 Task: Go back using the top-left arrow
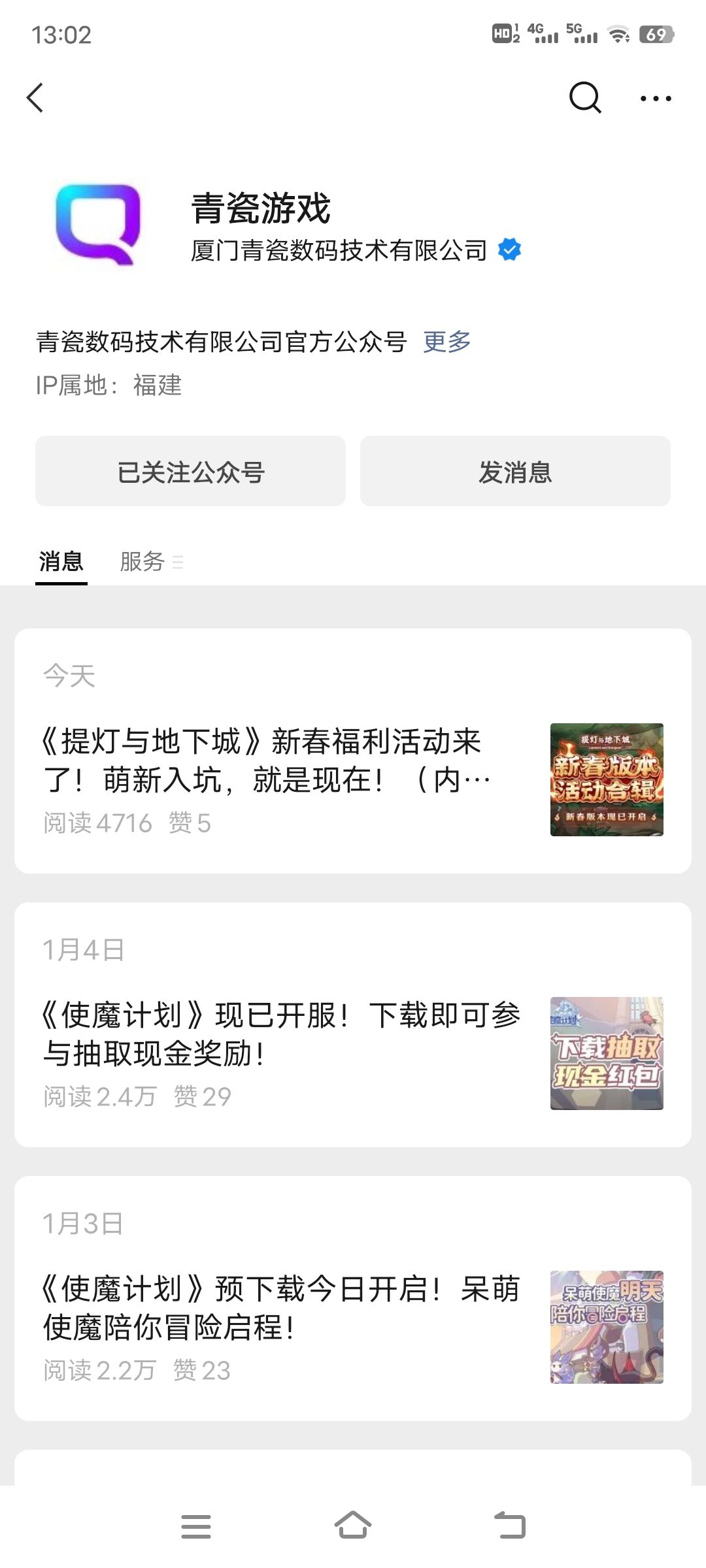coord(36,98)
